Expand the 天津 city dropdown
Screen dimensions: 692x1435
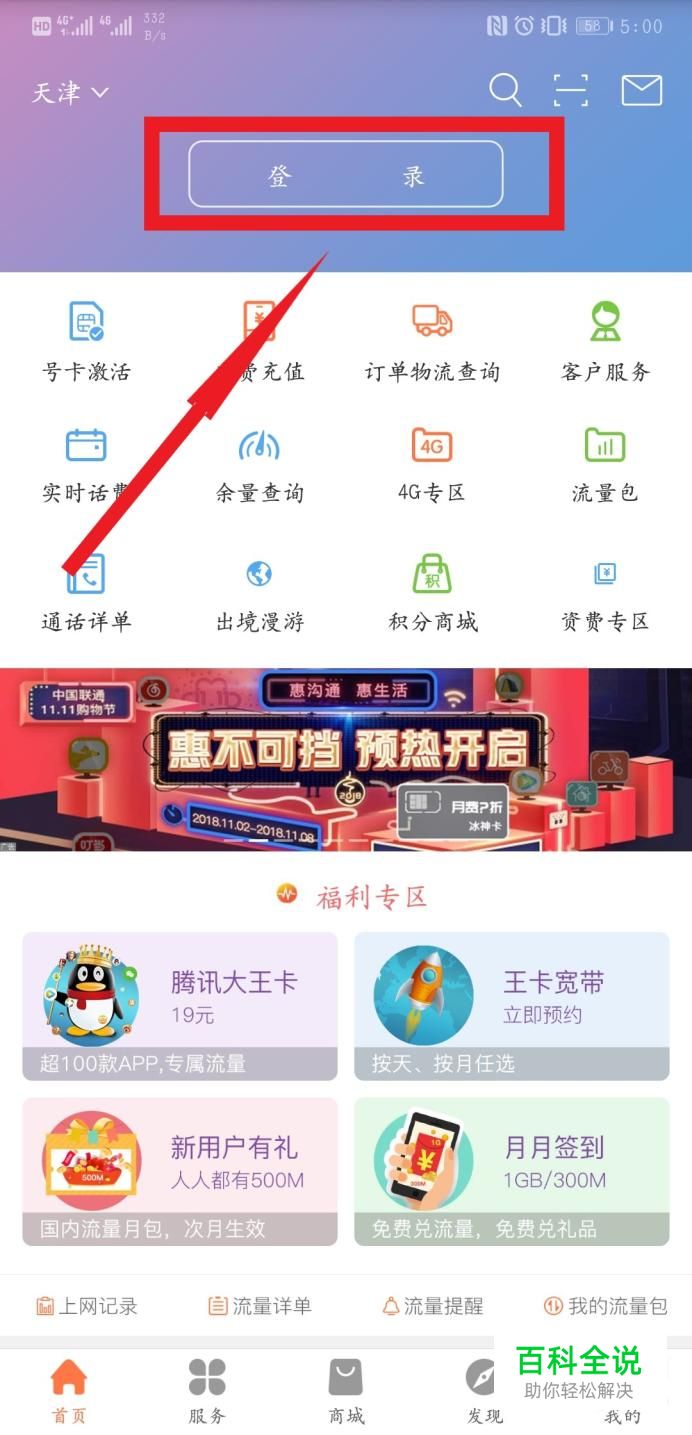[70, 92]
